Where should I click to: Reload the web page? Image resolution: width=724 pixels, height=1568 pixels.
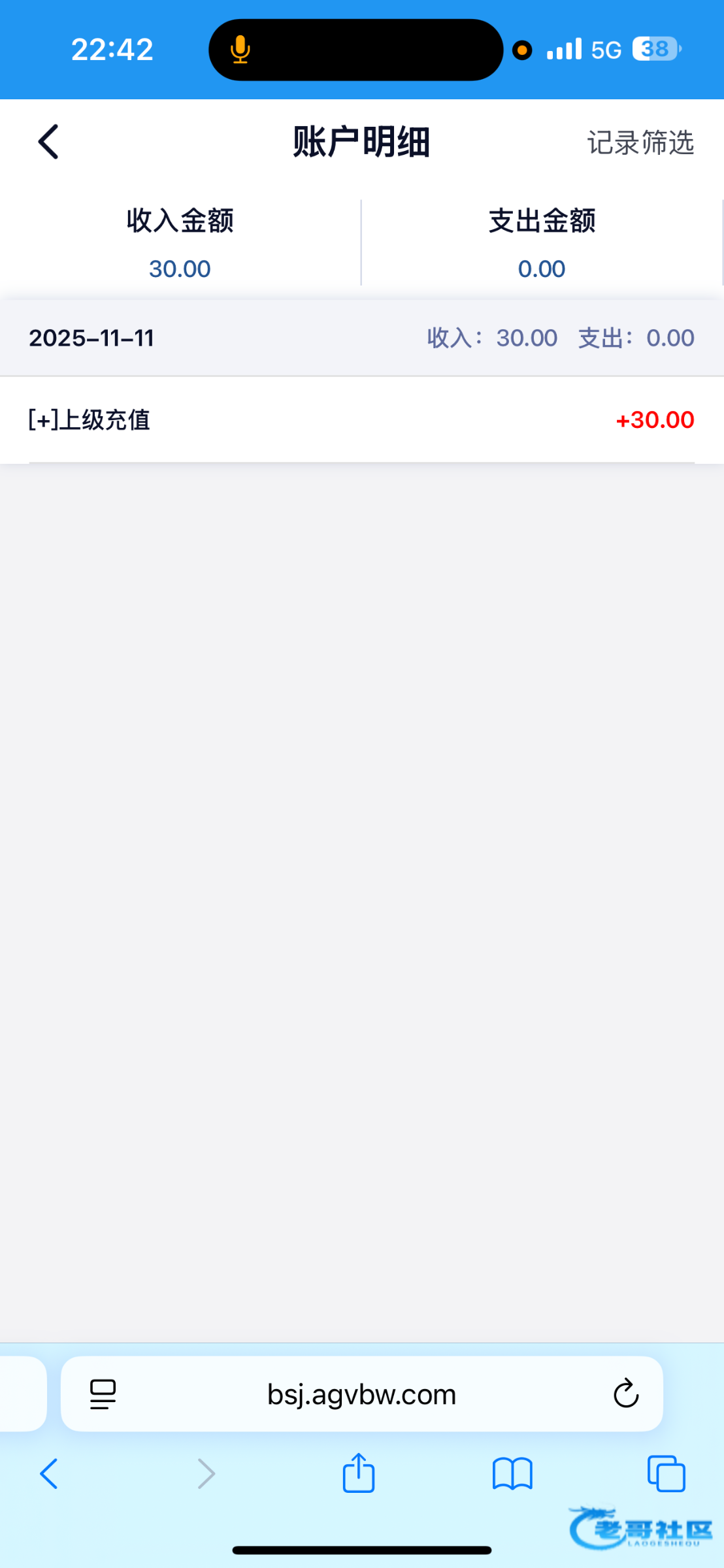point(625,1394)
